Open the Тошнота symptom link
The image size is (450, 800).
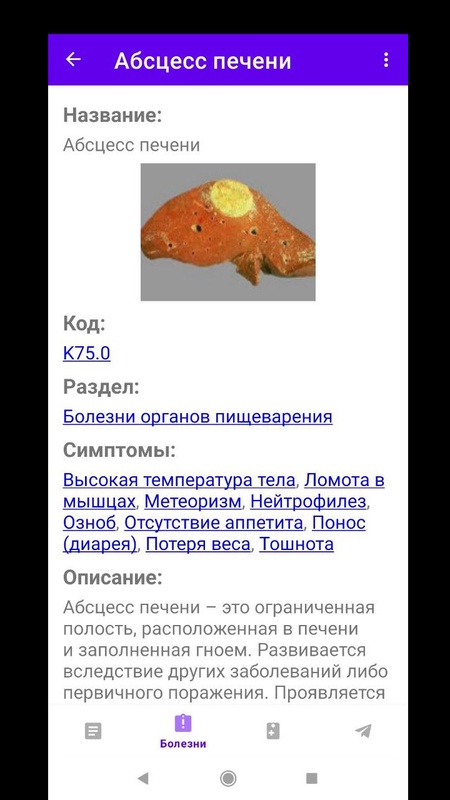[296, 544]
